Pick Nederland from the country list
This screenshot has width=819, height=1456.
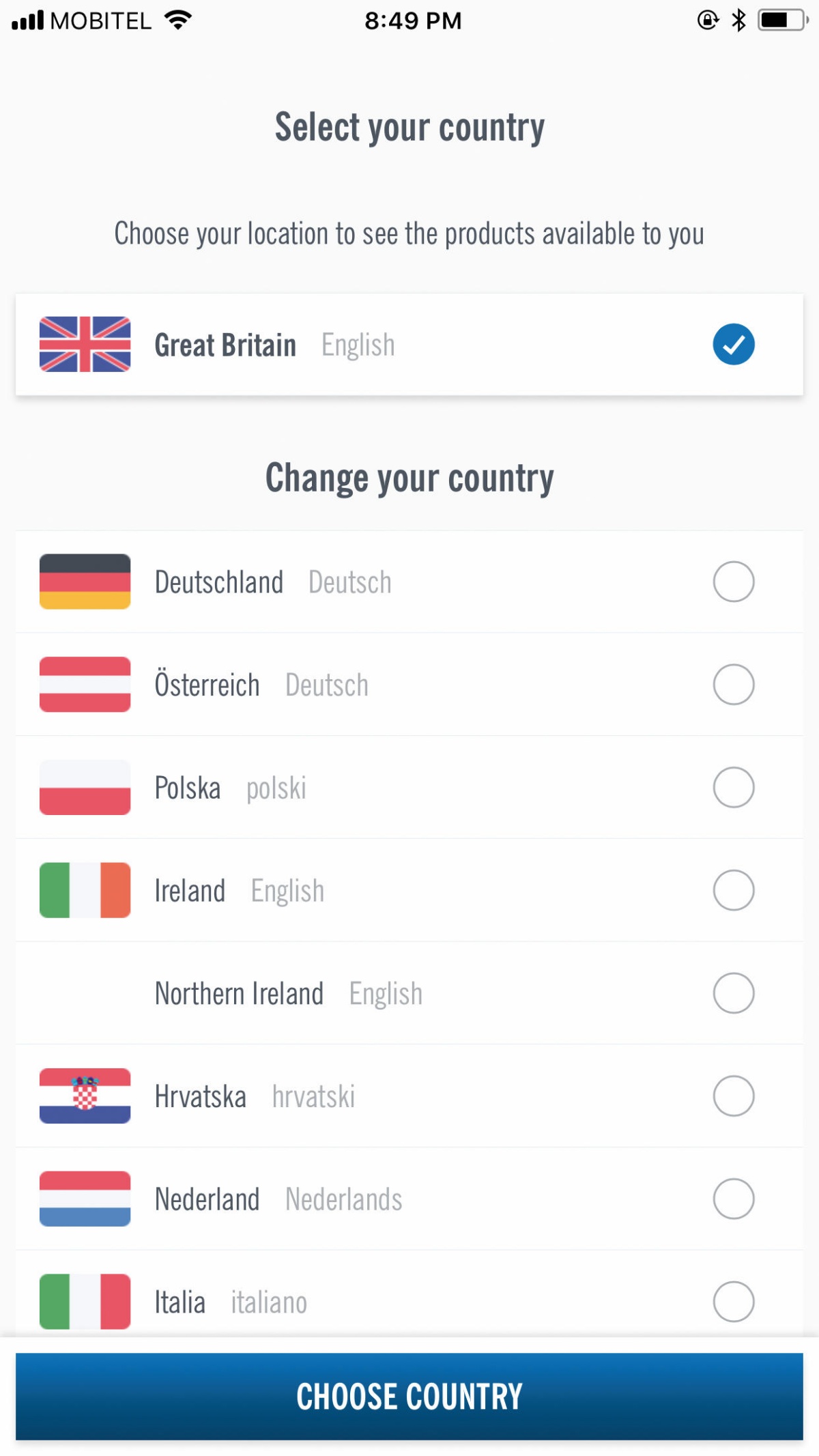tap(409, 1199)
